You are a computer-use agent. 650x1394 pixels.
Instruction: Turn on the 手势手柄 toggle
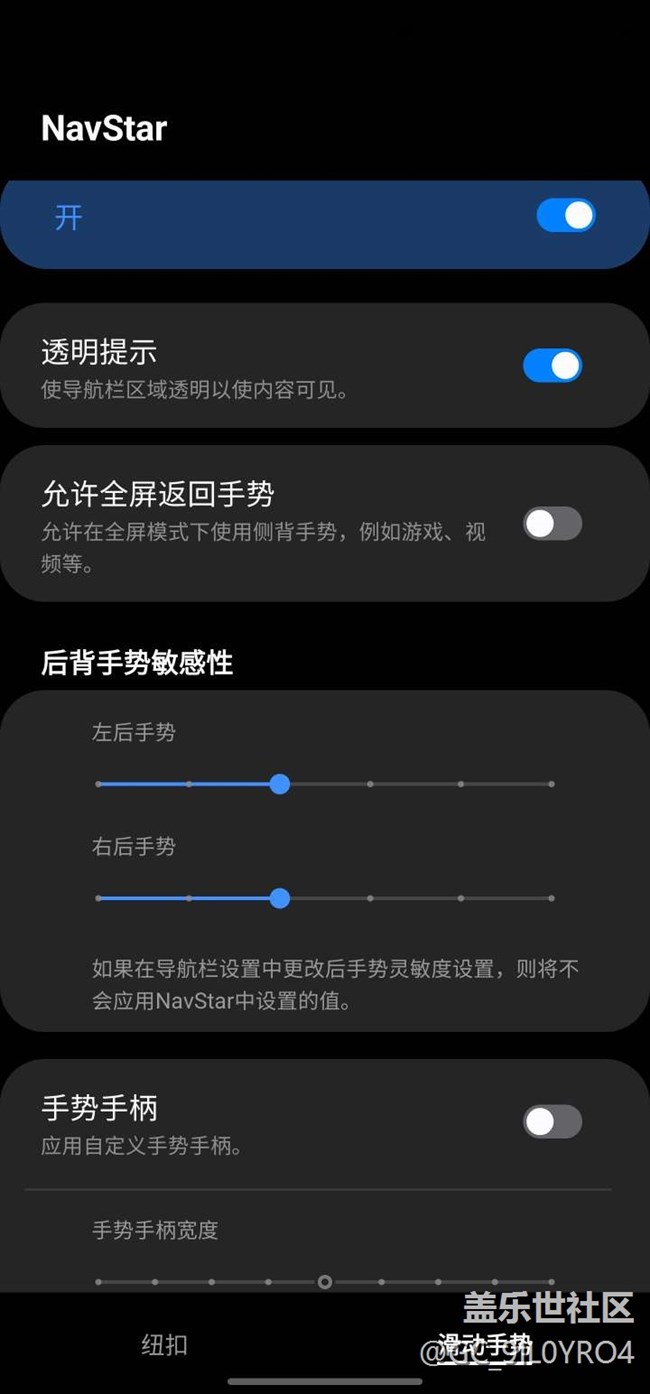tap(552, 1121)
